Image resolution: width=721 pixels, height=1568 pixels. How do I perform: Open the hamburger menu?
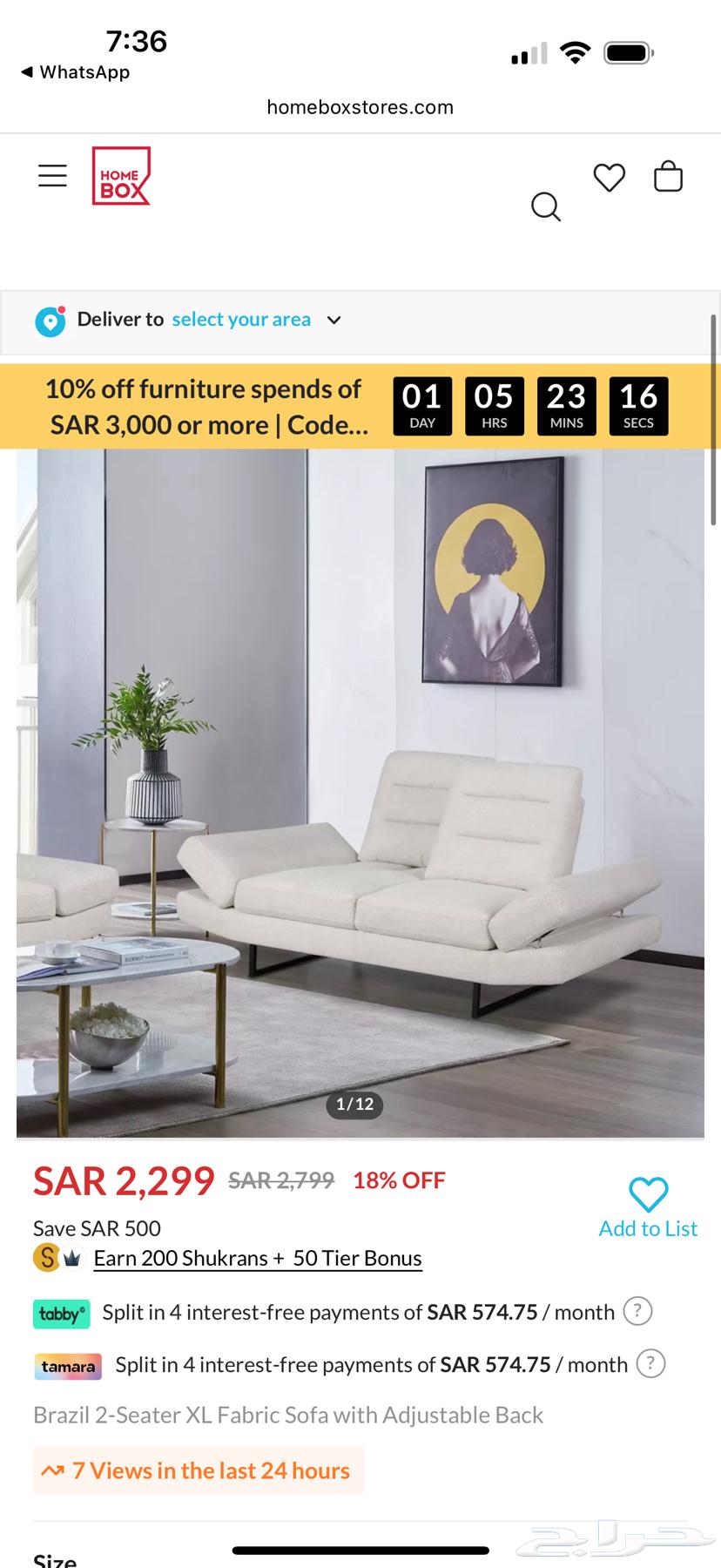[52, 176]
